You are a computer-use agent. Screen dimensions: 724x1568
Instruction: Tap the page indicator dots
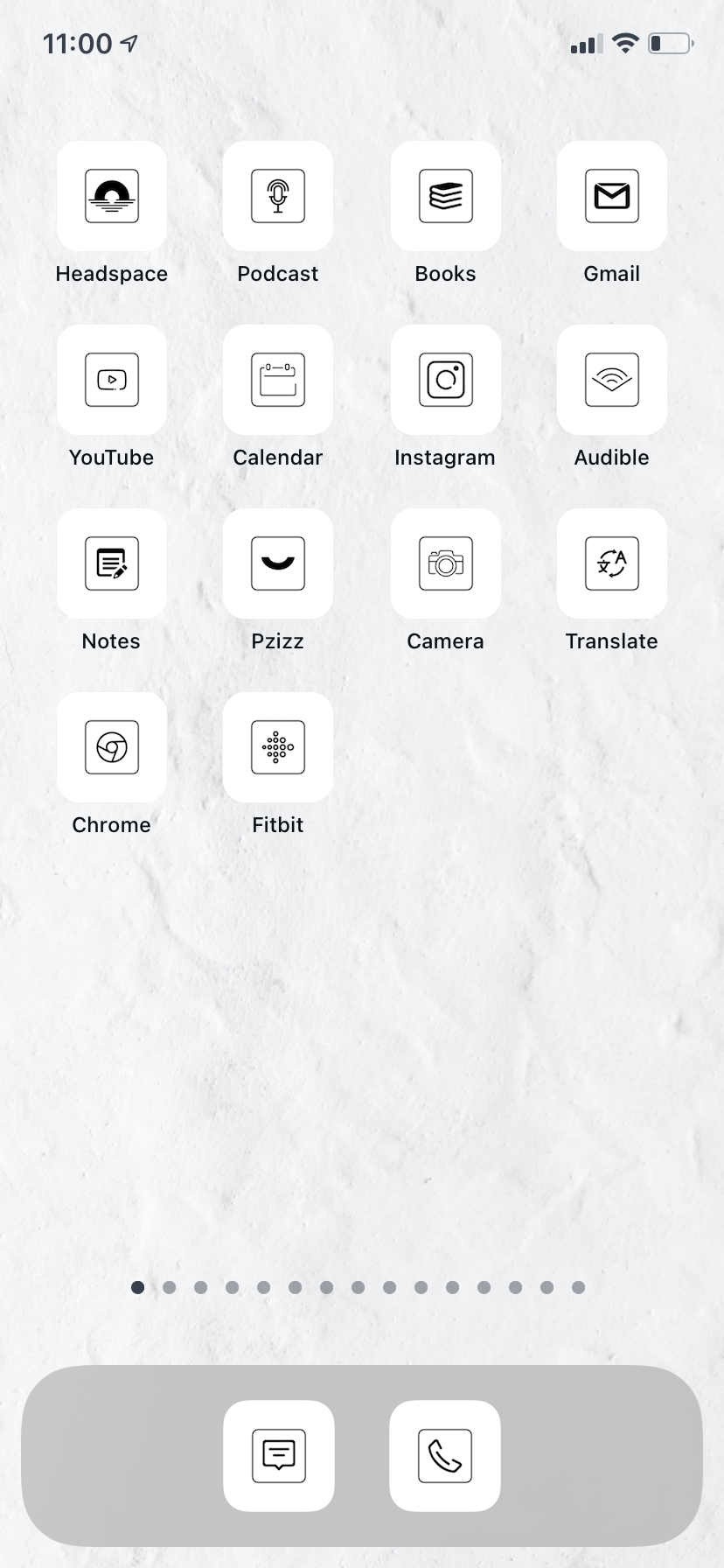359,1287
